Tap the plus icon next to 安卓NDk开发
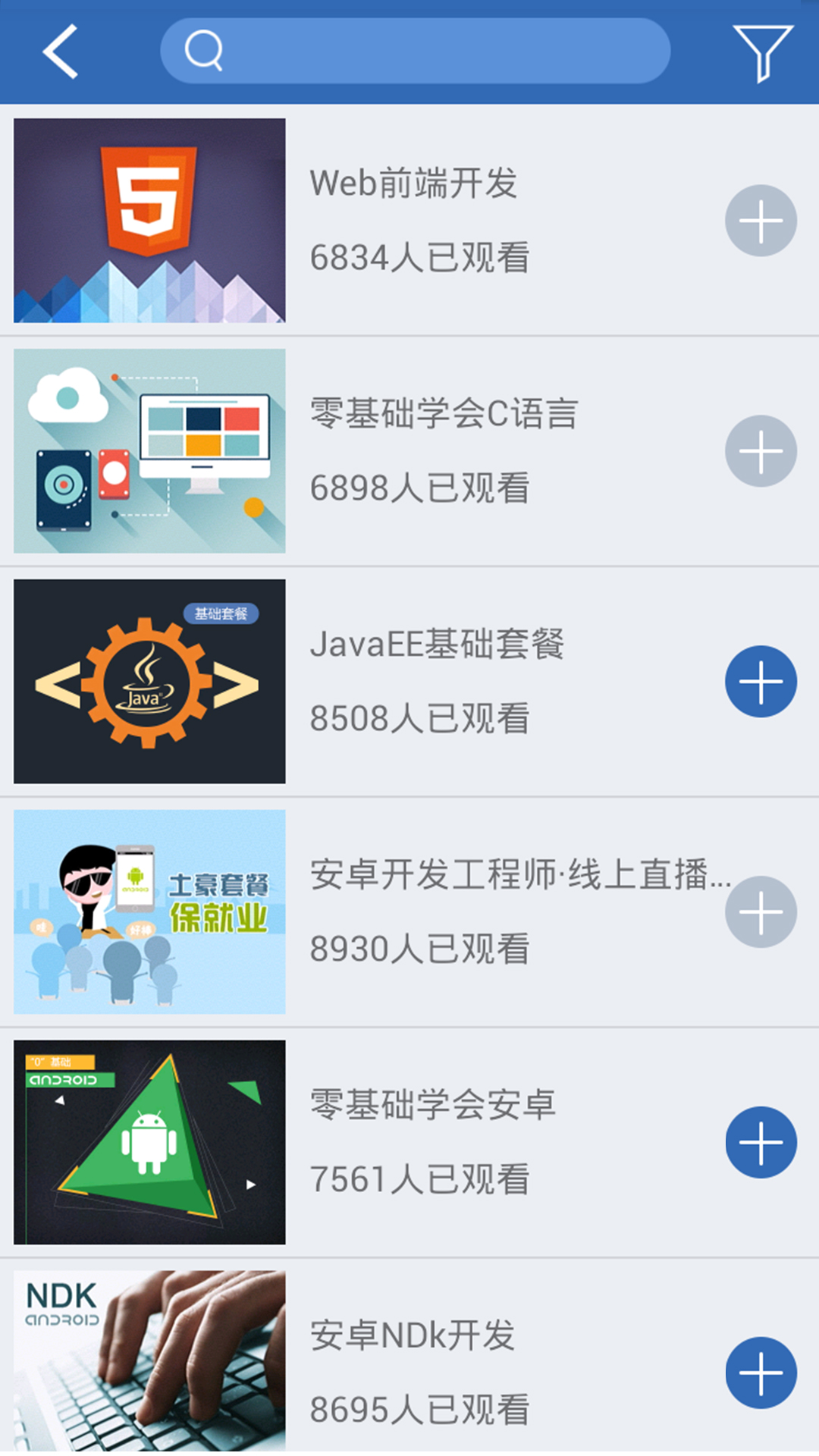819x1456 pixels. coord(761,1373)
